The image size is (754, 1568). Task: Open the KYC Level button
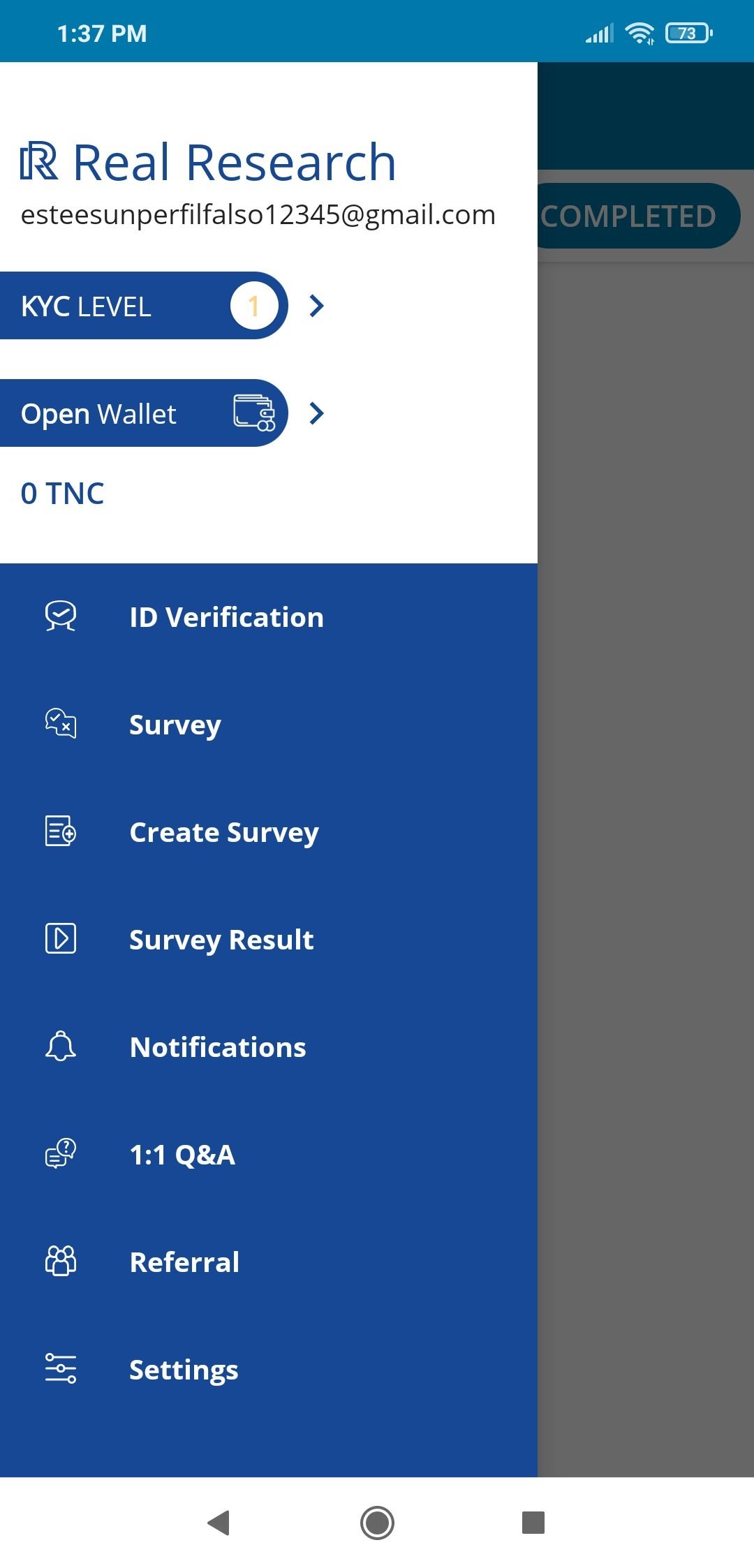tap(143, 306)
